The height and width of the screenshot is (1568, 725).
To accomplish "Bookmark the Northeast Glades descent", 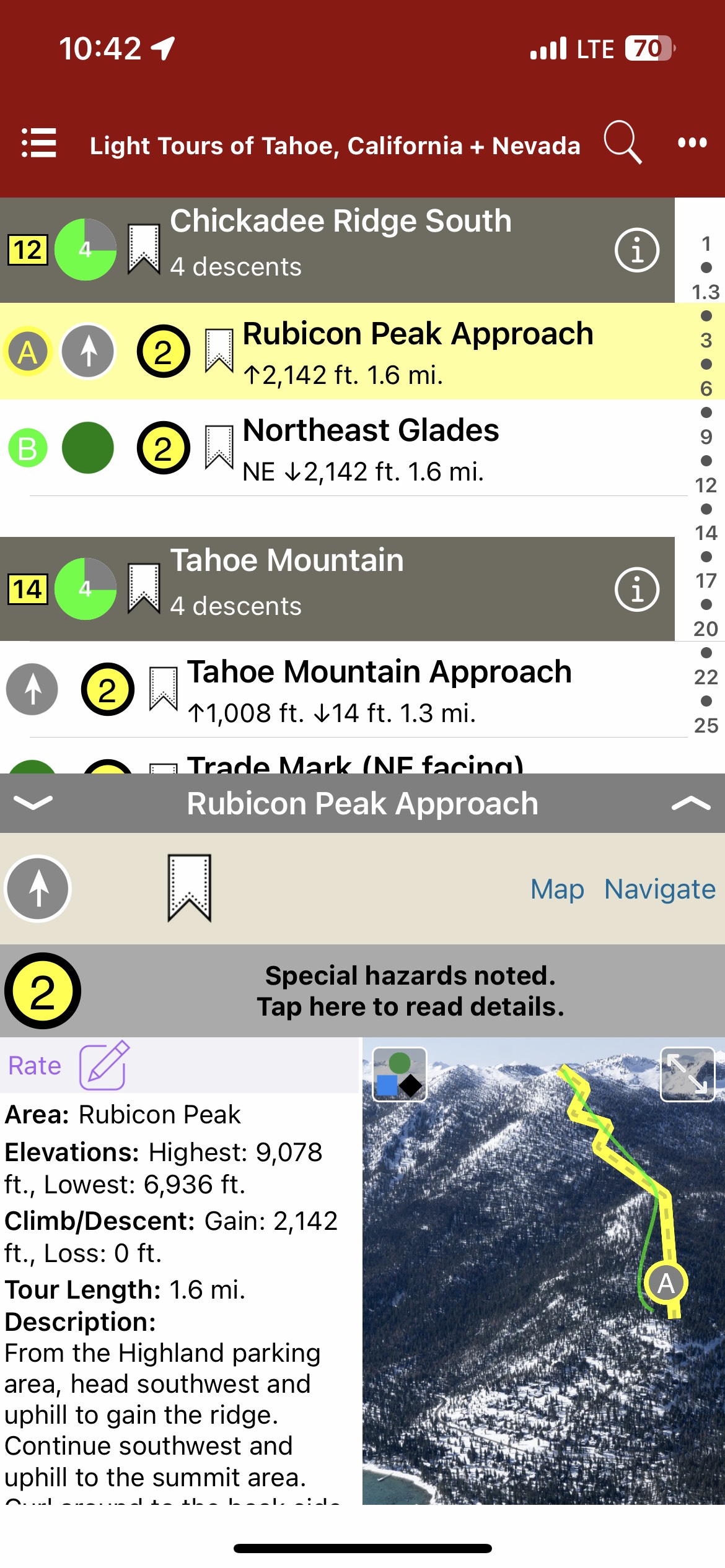I will (x=219, y=446).
